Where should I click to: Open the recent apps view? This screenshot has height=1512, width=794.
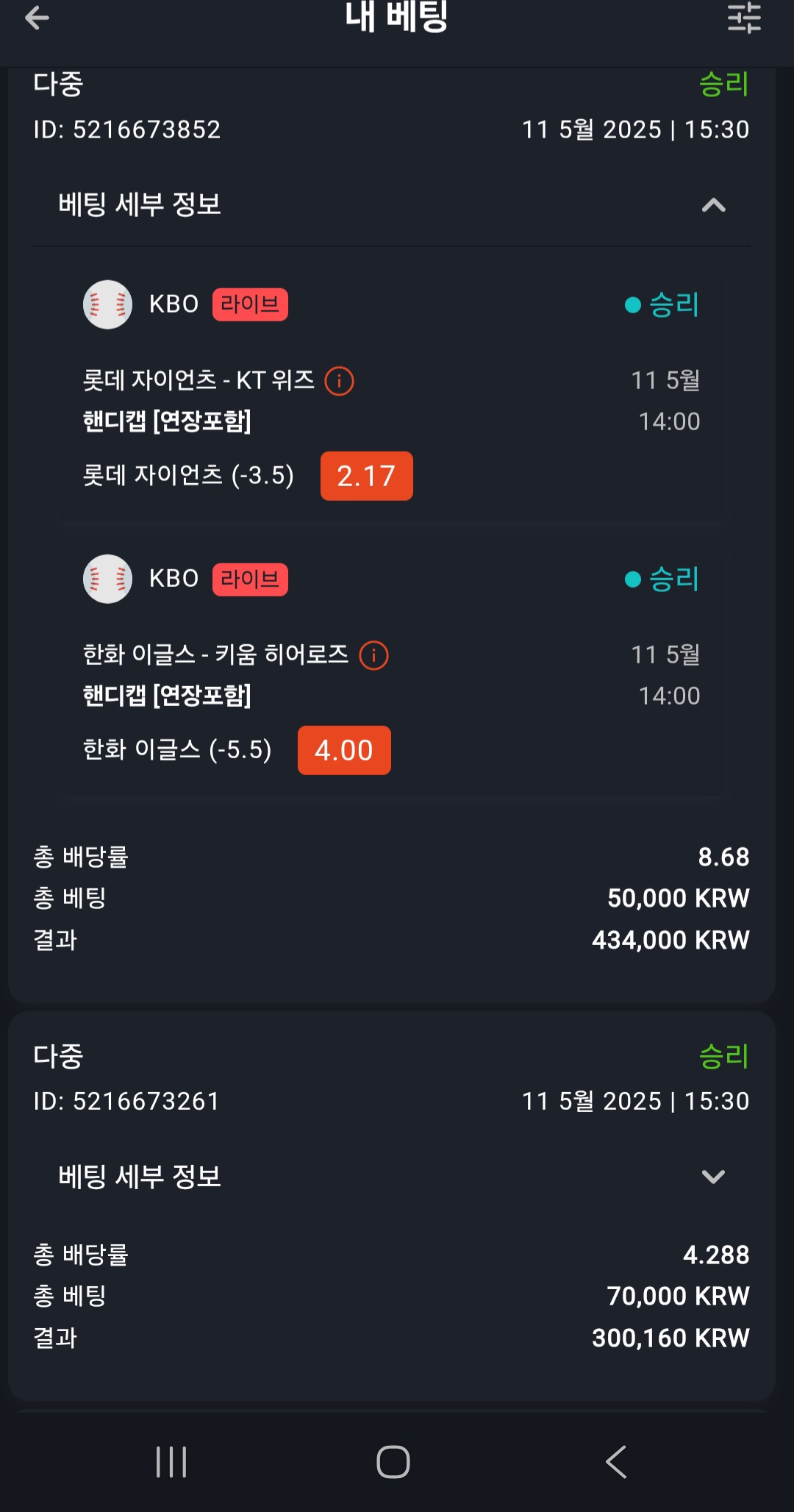click(x=171, y=1461)
